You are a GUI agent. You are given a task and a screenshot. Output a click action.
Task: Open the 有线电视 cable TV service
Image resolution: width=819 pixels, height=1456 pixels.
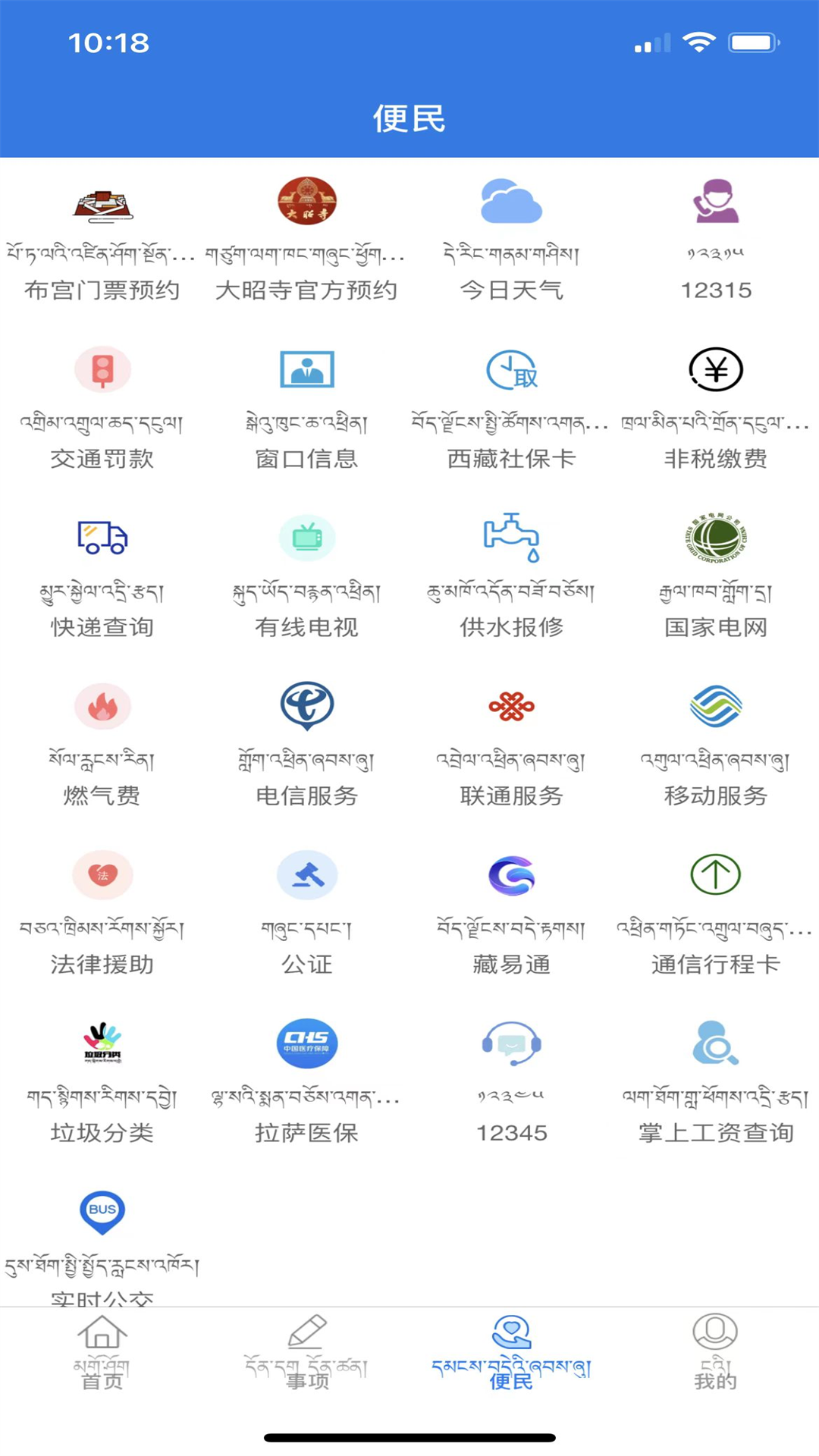[307, 573]
